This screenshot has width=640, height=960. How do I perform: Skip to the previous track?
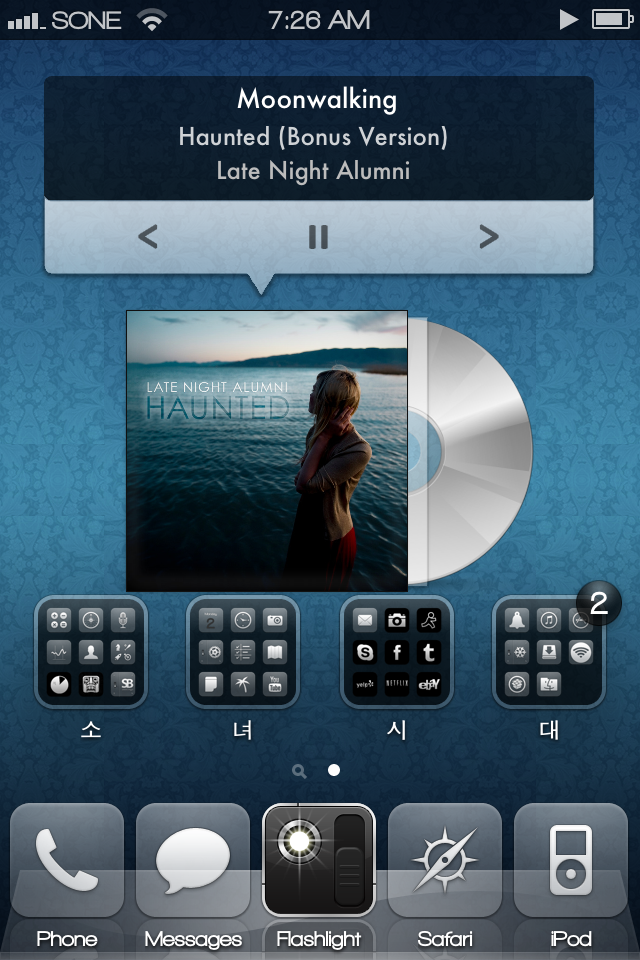click(148, 237)
